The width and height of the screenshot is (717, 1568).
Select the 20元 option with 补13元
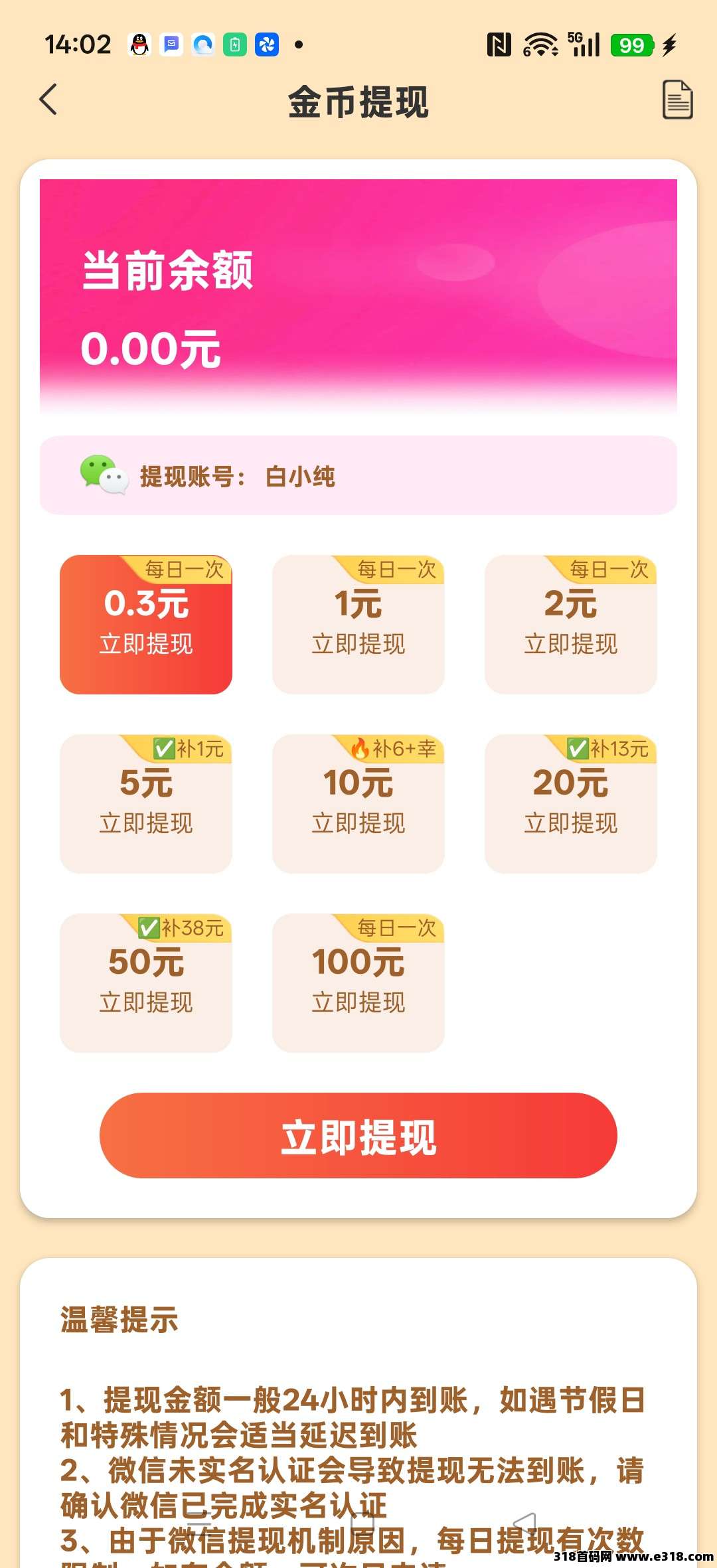[x=571, y=804]
